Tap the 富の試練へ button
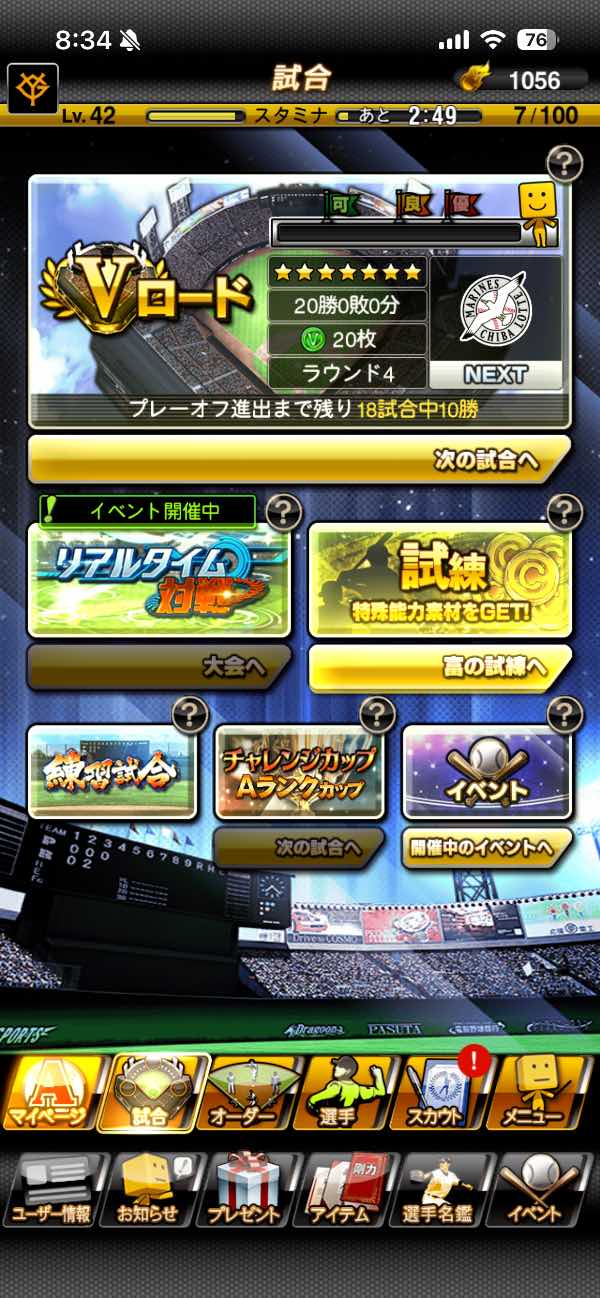This screenshot has height=1298, width=600. click(x=440, y=667)
